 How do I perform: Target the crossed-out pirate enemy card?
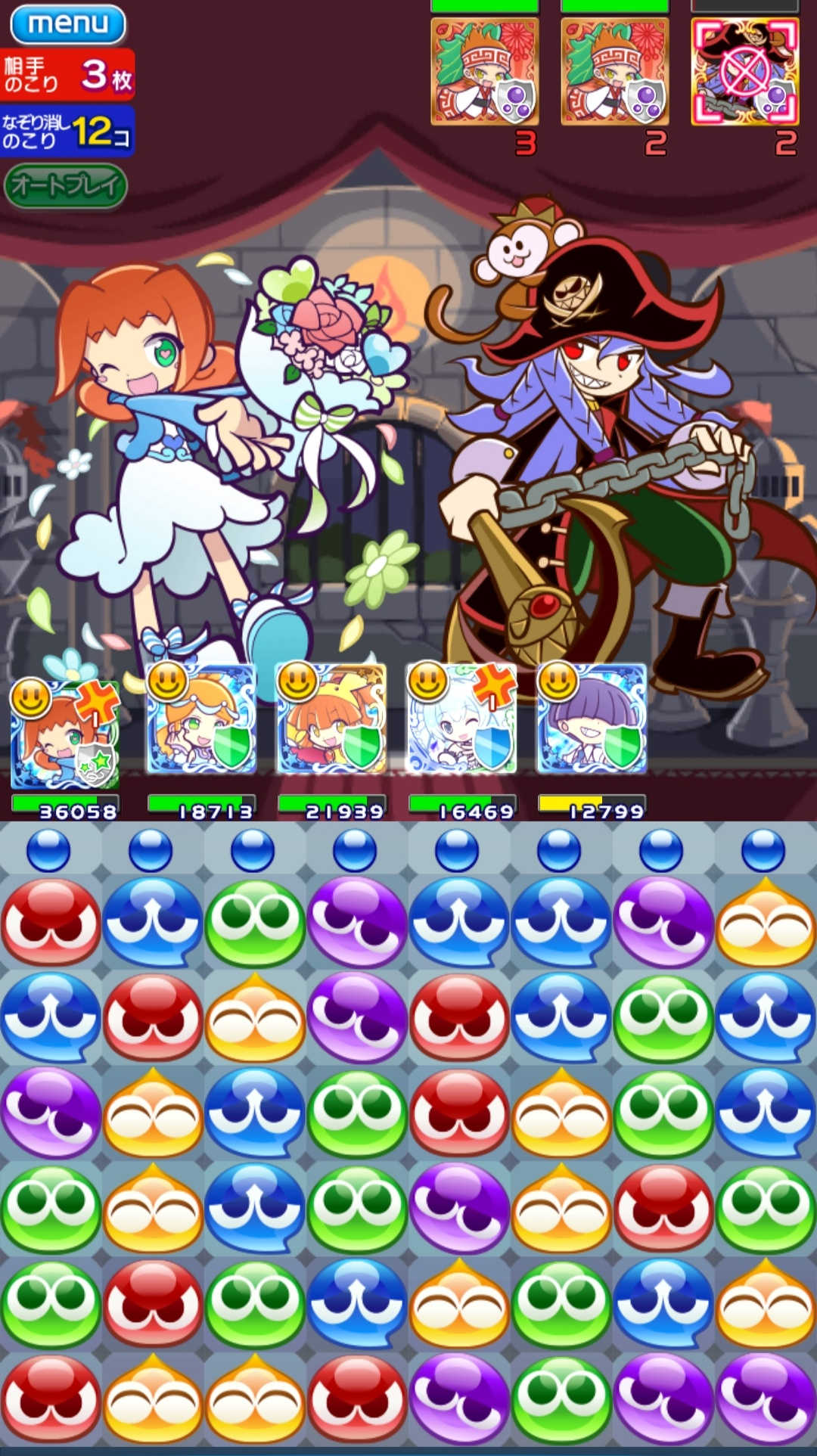745,71
